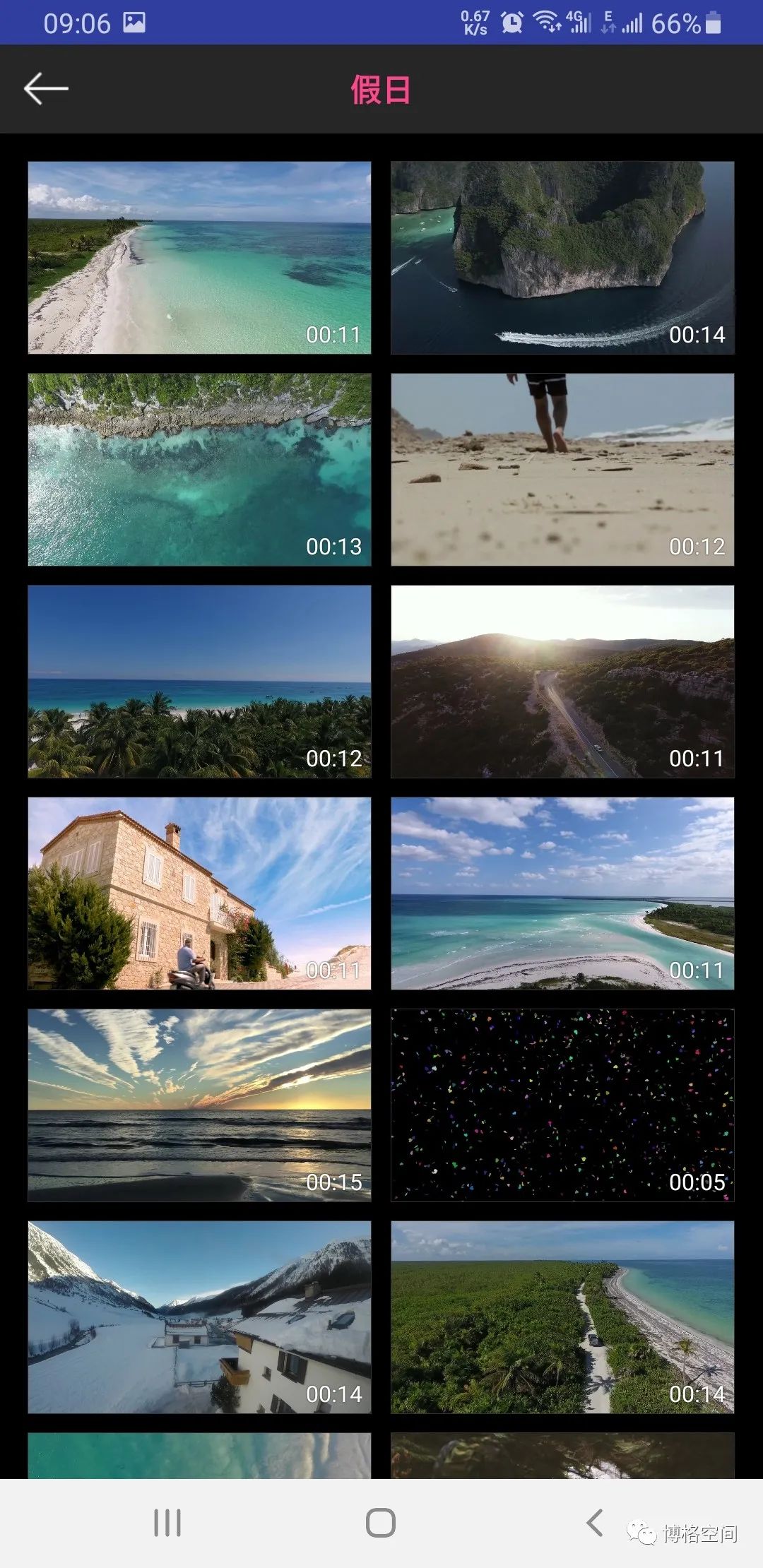Screen dimensions: 763x1568
Task: Open the rocky island speedboat video
Action: [562, 258]
